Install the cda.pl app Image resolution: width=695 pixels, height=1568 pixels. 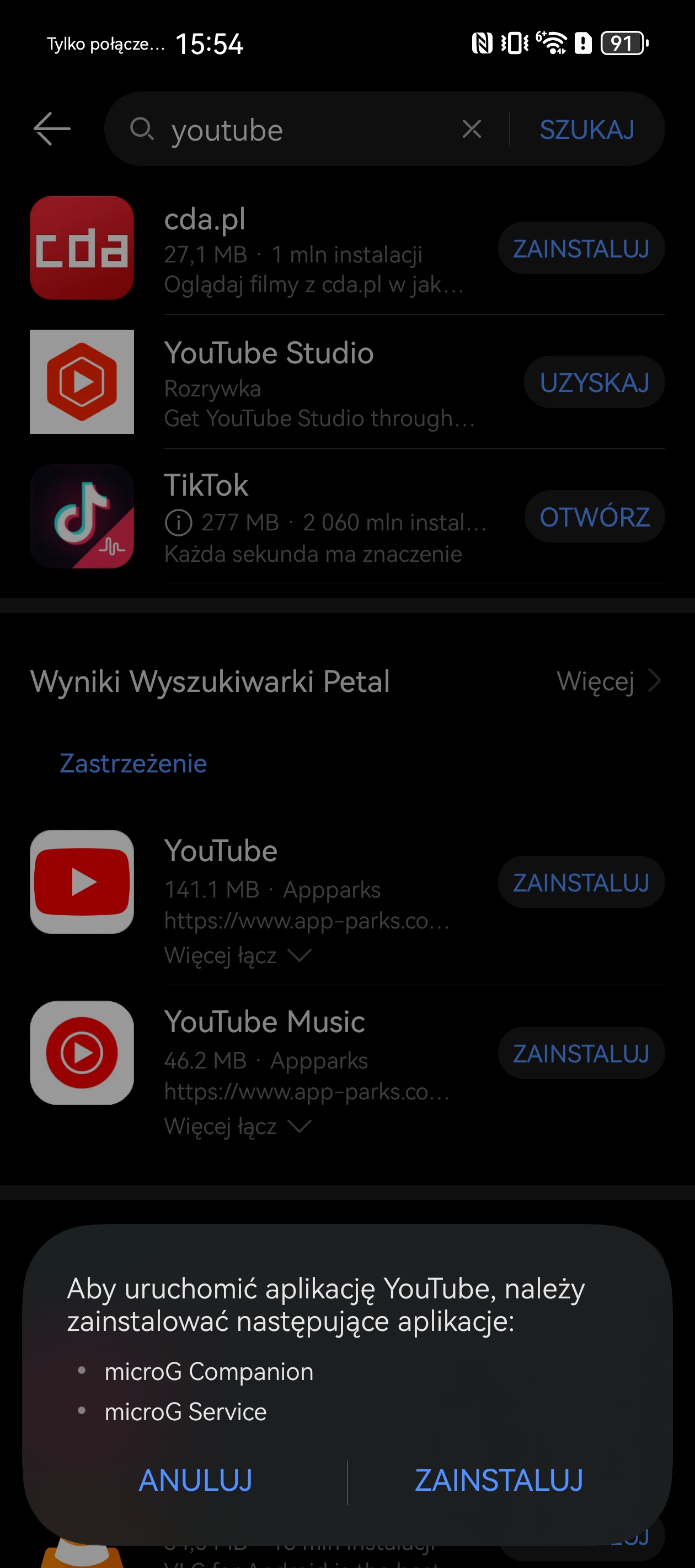click(x=581, y=248)
